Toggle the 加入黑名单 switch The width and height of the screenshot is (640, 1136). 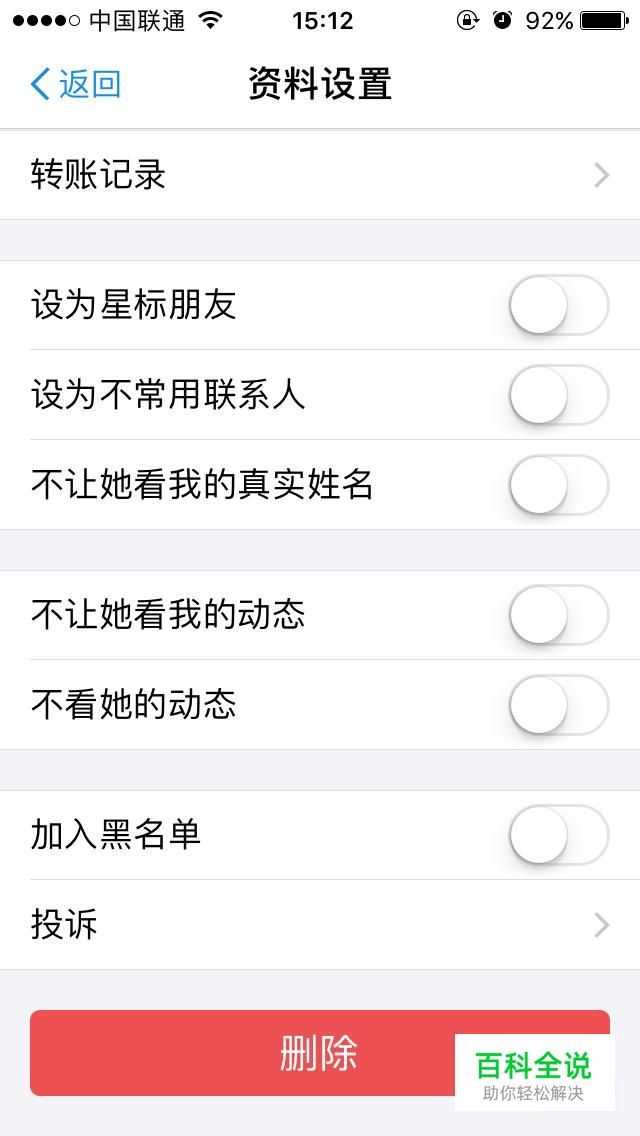[559, 835]
